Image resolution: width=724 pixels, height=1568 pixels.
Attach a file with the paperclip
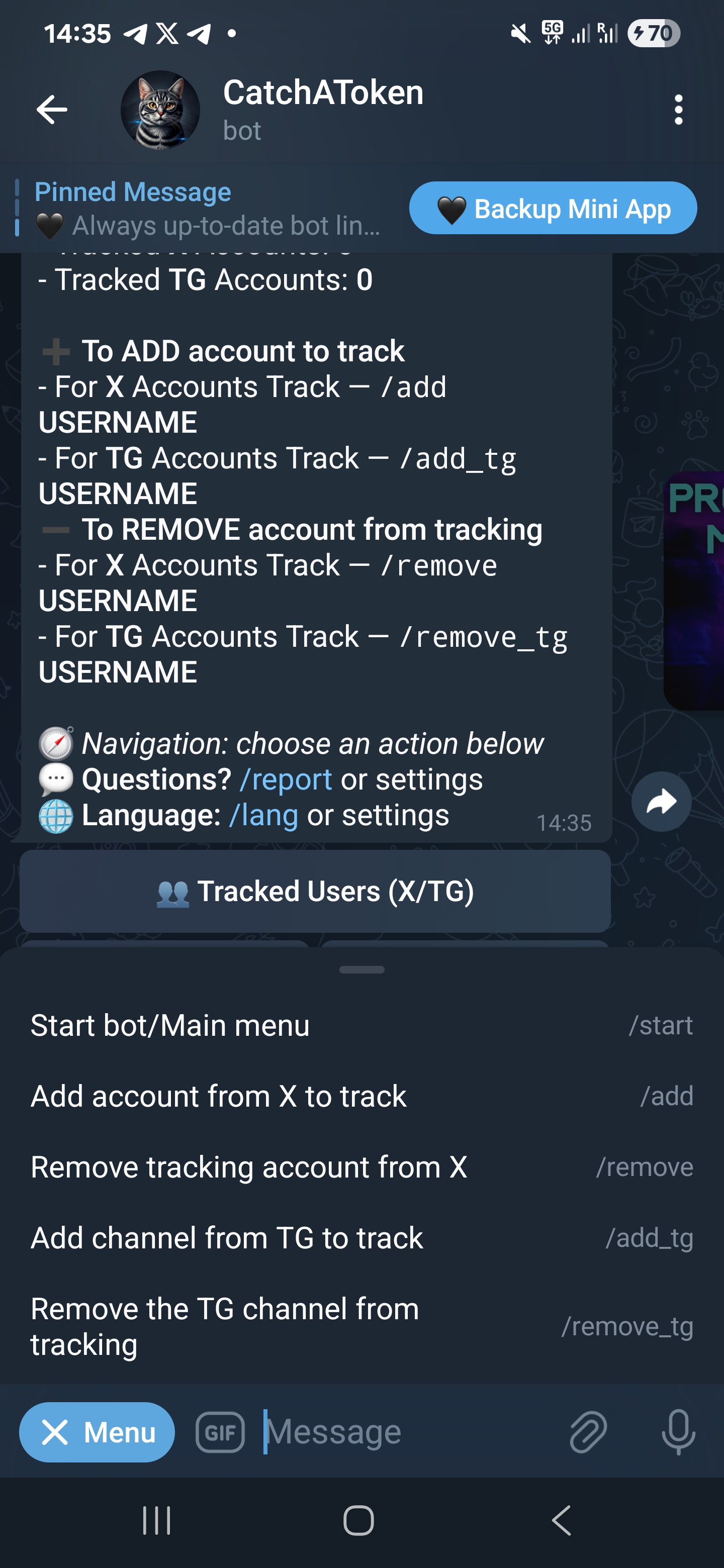[588, 1432]
